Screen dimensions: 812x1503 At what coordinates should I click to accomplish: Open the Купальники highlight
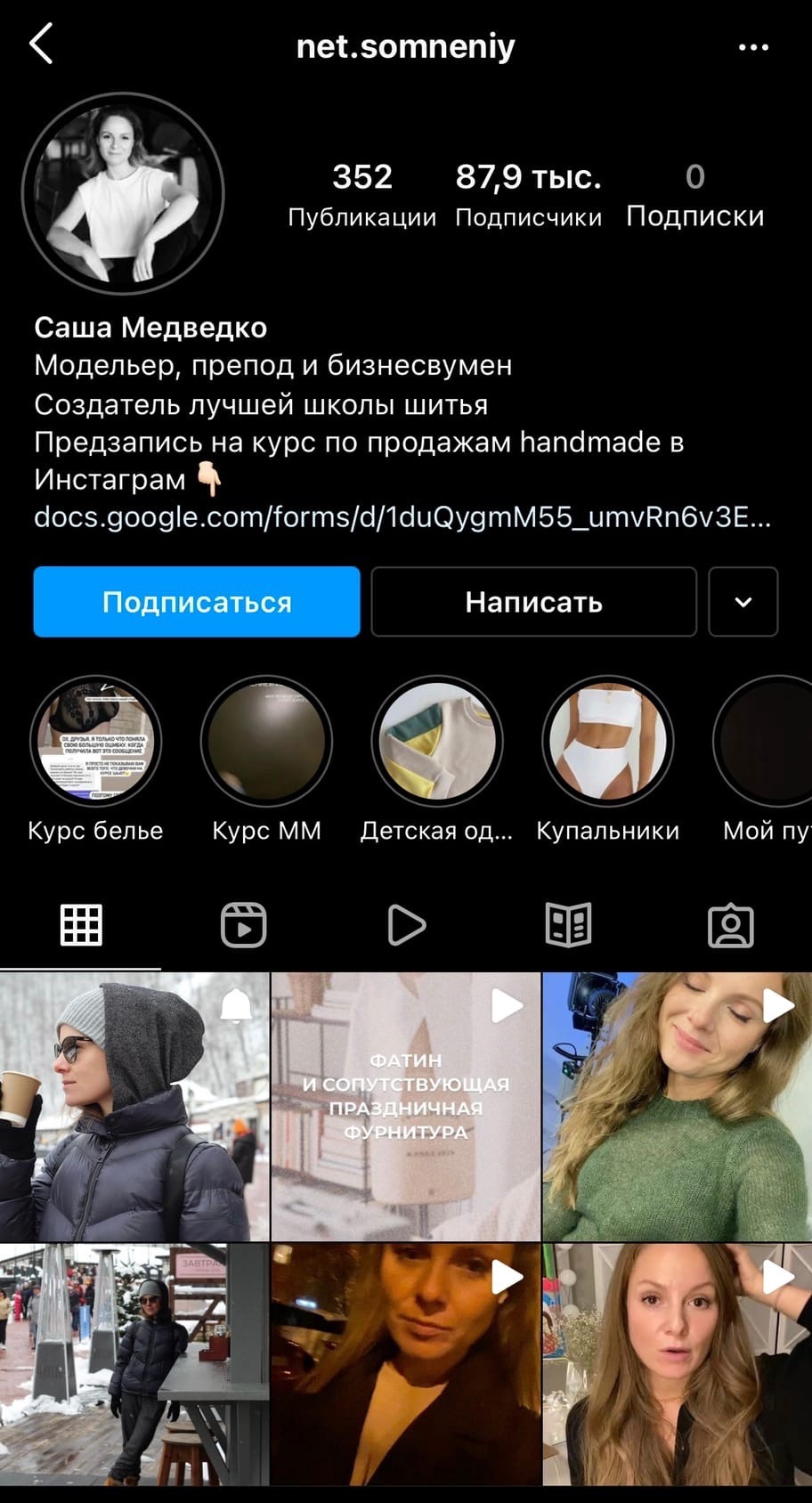[608, 742]
